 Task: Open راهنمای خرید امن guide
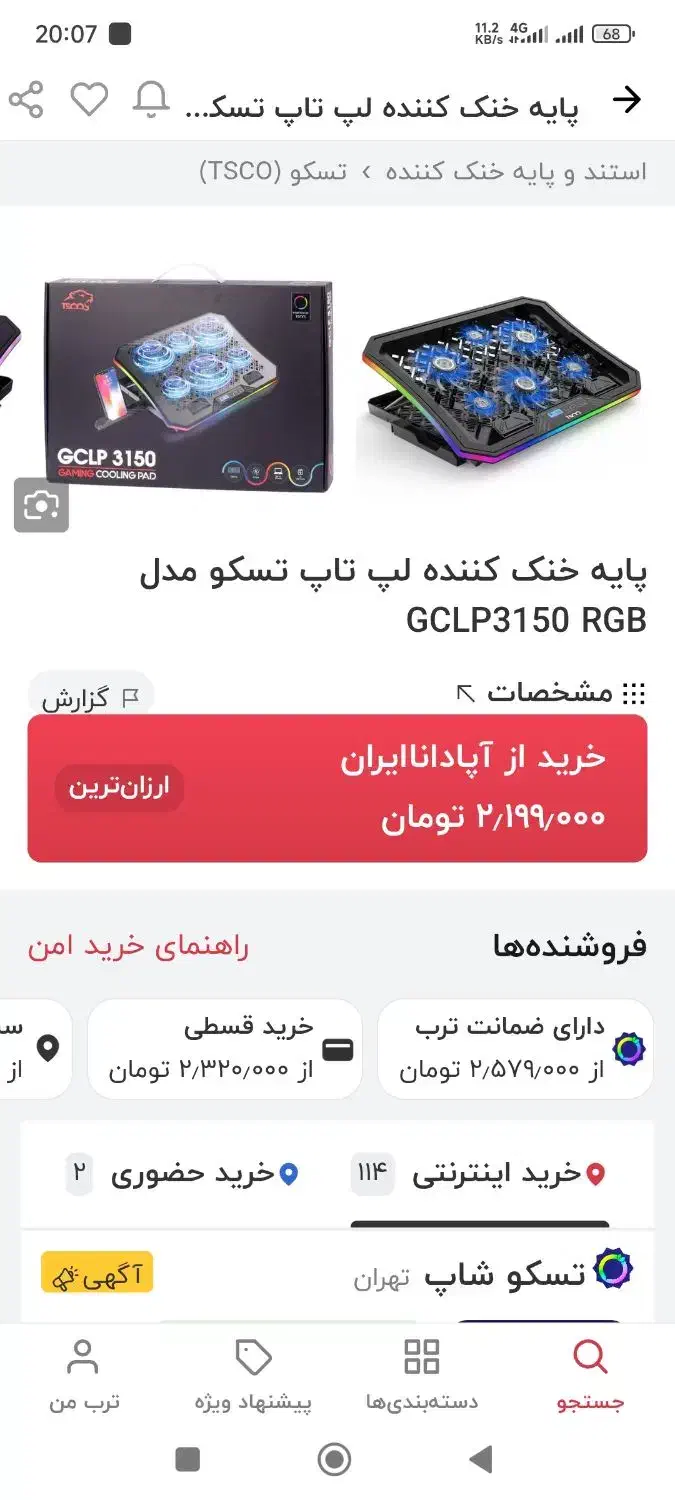click(x=138, y=946)
